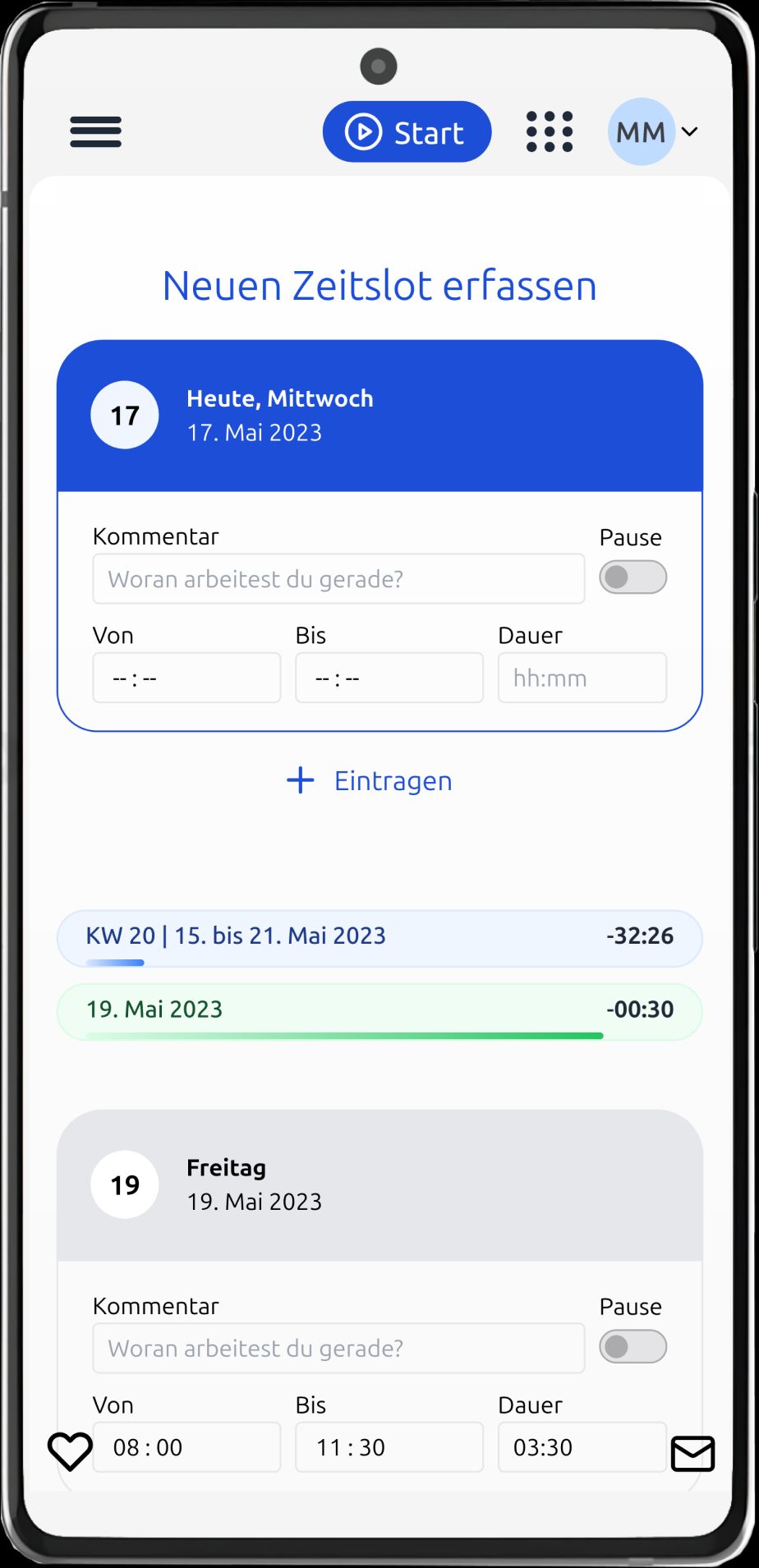The image size is (759, 1568).
Task: Open the 19. Mai 2023 day summary
Action: coord(379,1010)
